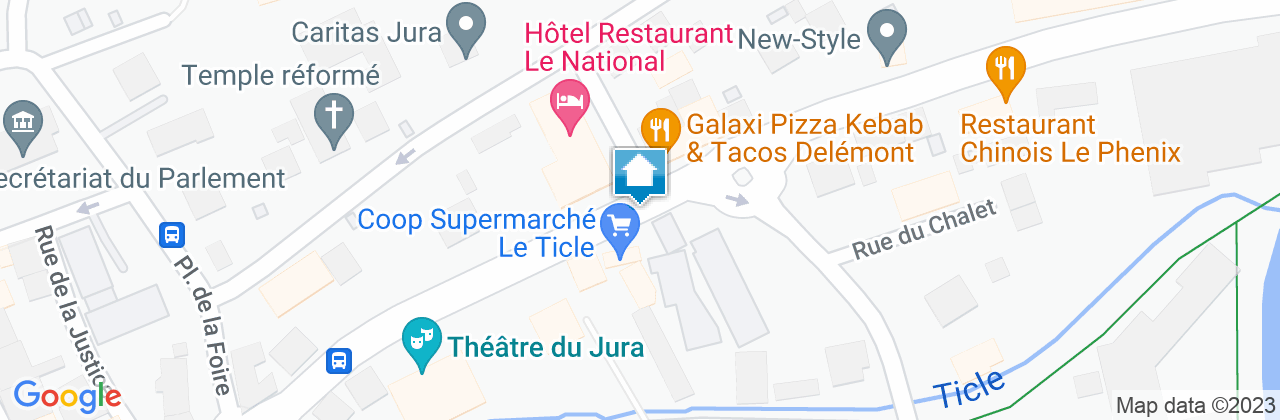Select bus stop on Pl. de la Foire

pyautogui.click(x=171, y=235)
